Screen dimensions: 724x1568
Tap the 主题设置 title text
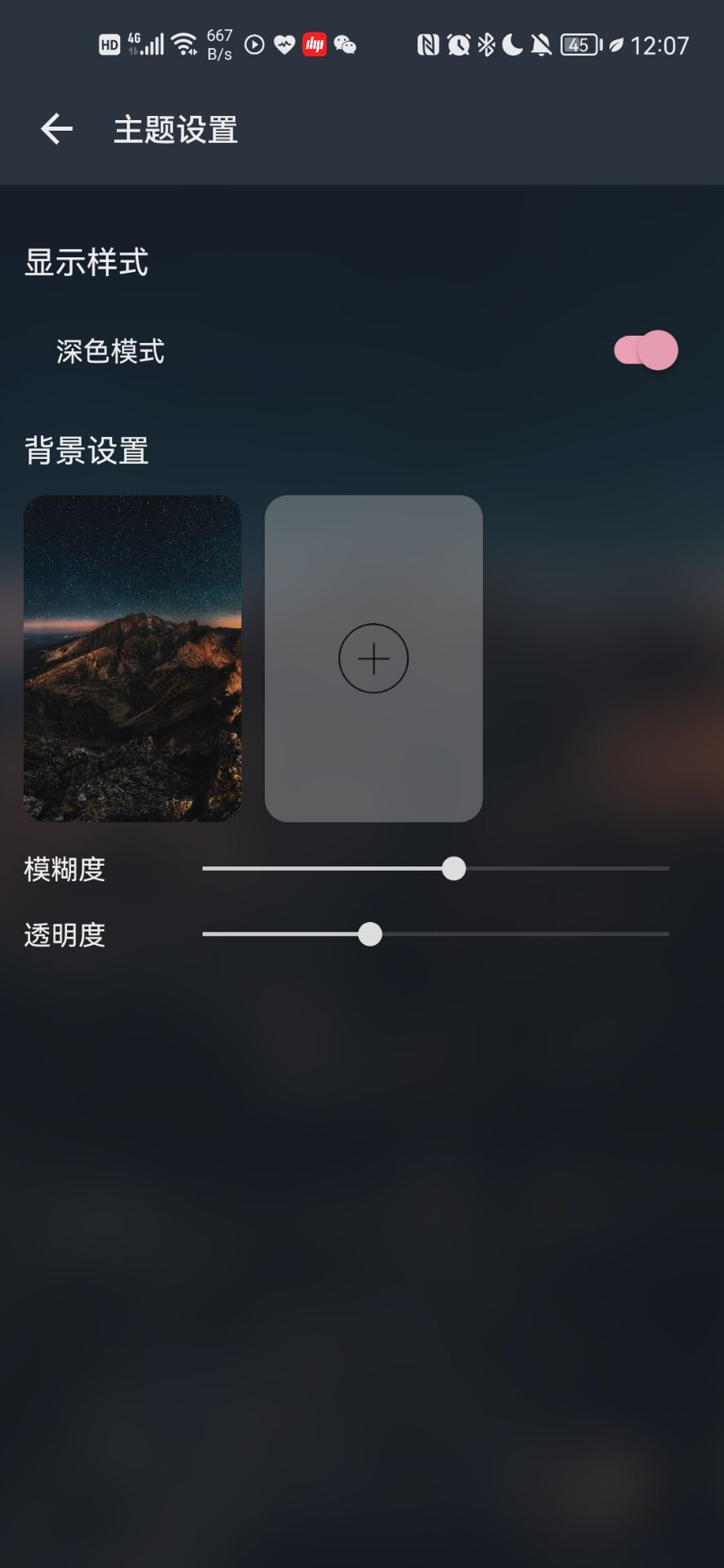[x=174, y=129]
